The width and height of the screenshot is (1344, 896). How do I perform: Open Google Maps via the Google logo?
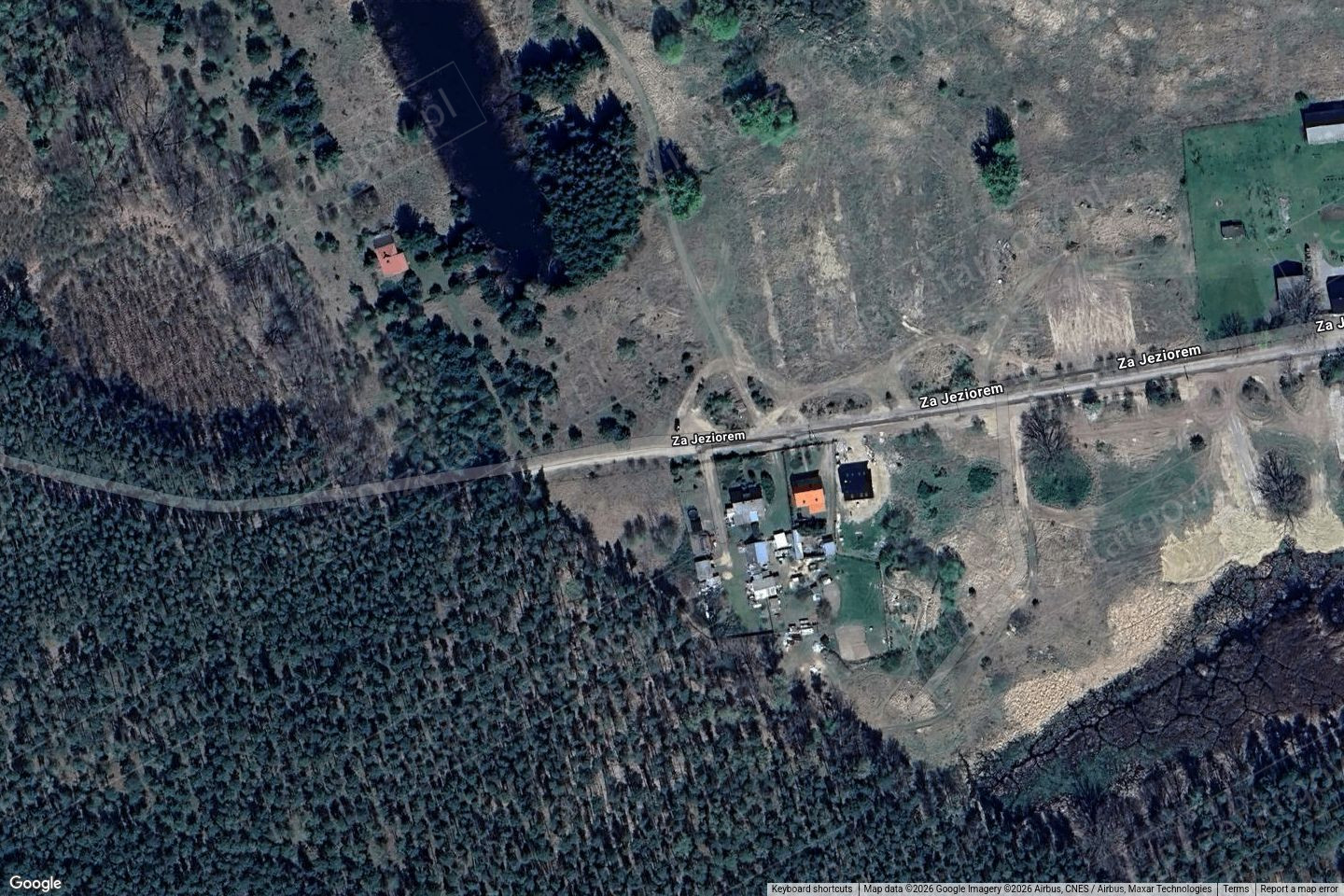[35, 883]
